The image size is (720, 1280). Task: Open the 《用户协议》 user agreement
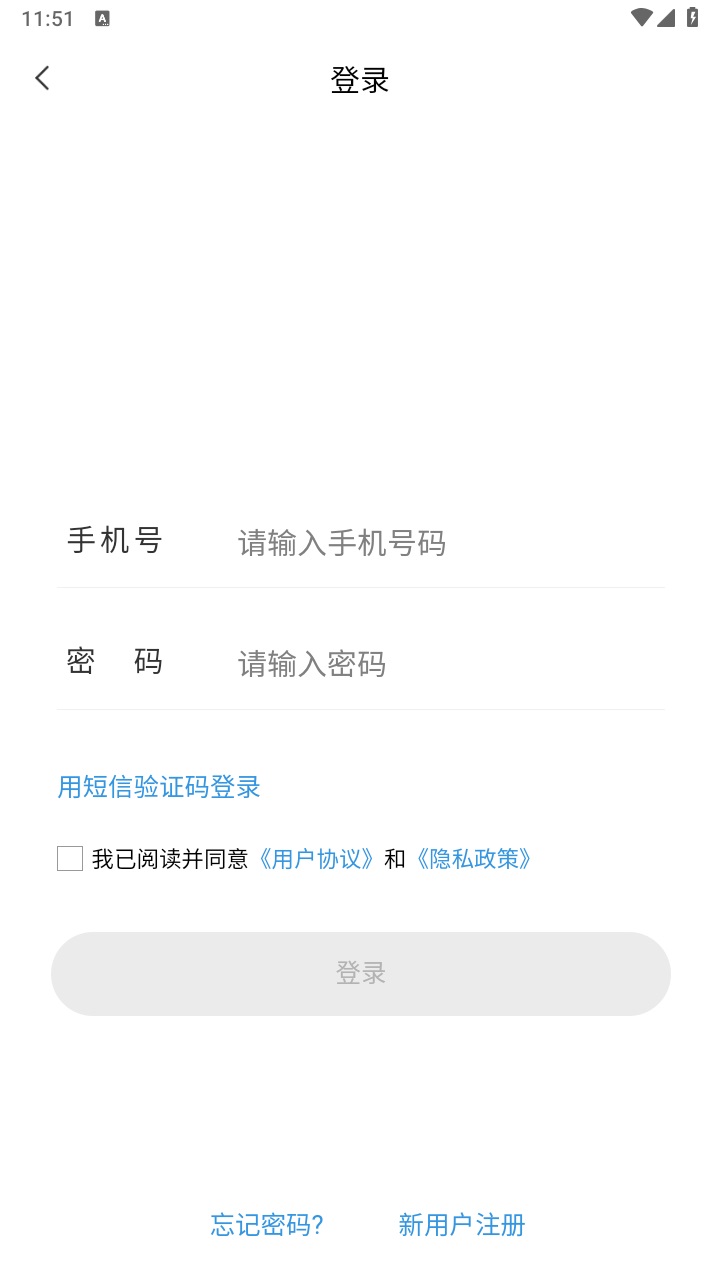(x=316, y=859)
